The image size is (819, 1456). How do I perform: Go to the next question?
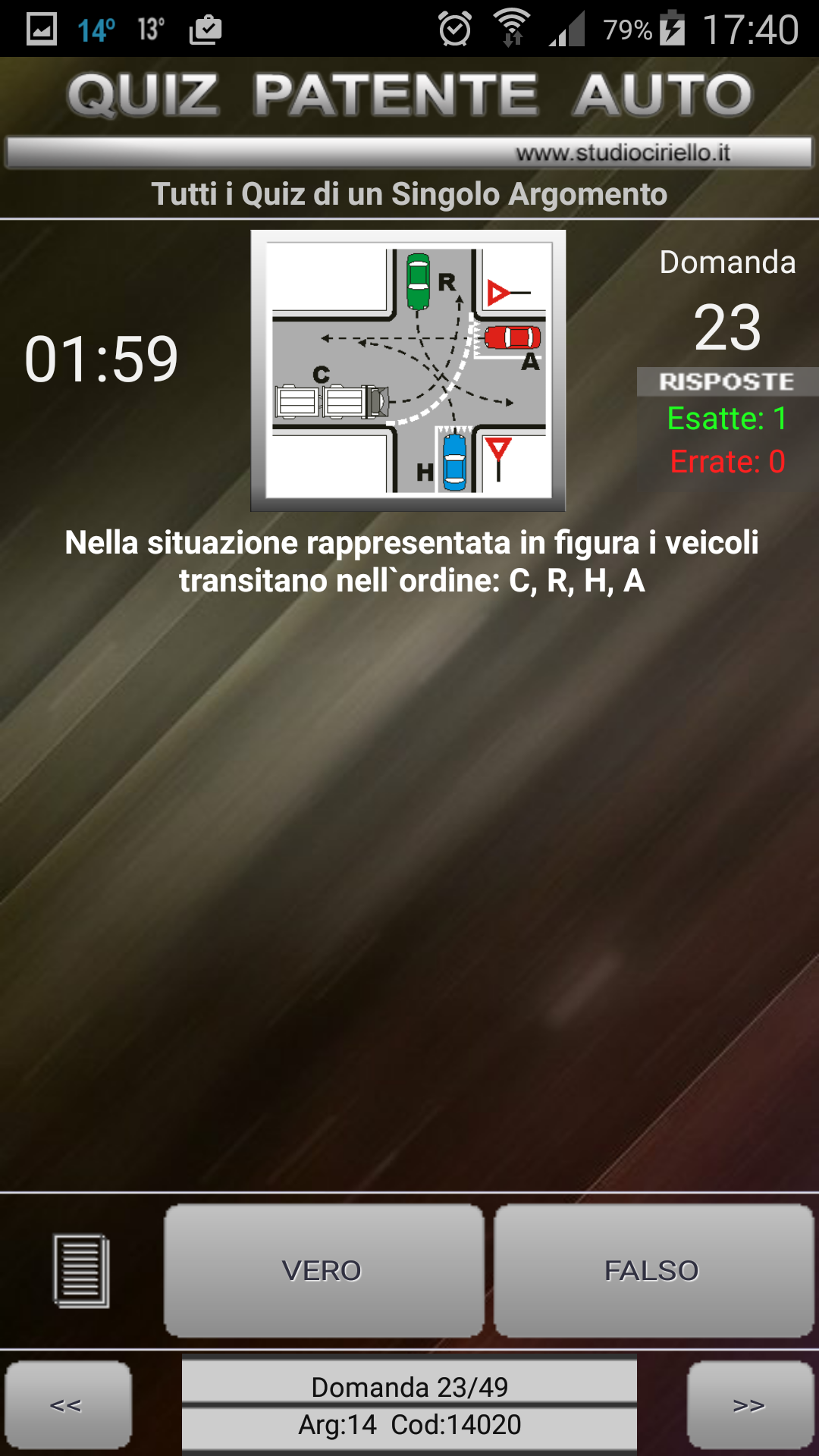(750, 1405)
